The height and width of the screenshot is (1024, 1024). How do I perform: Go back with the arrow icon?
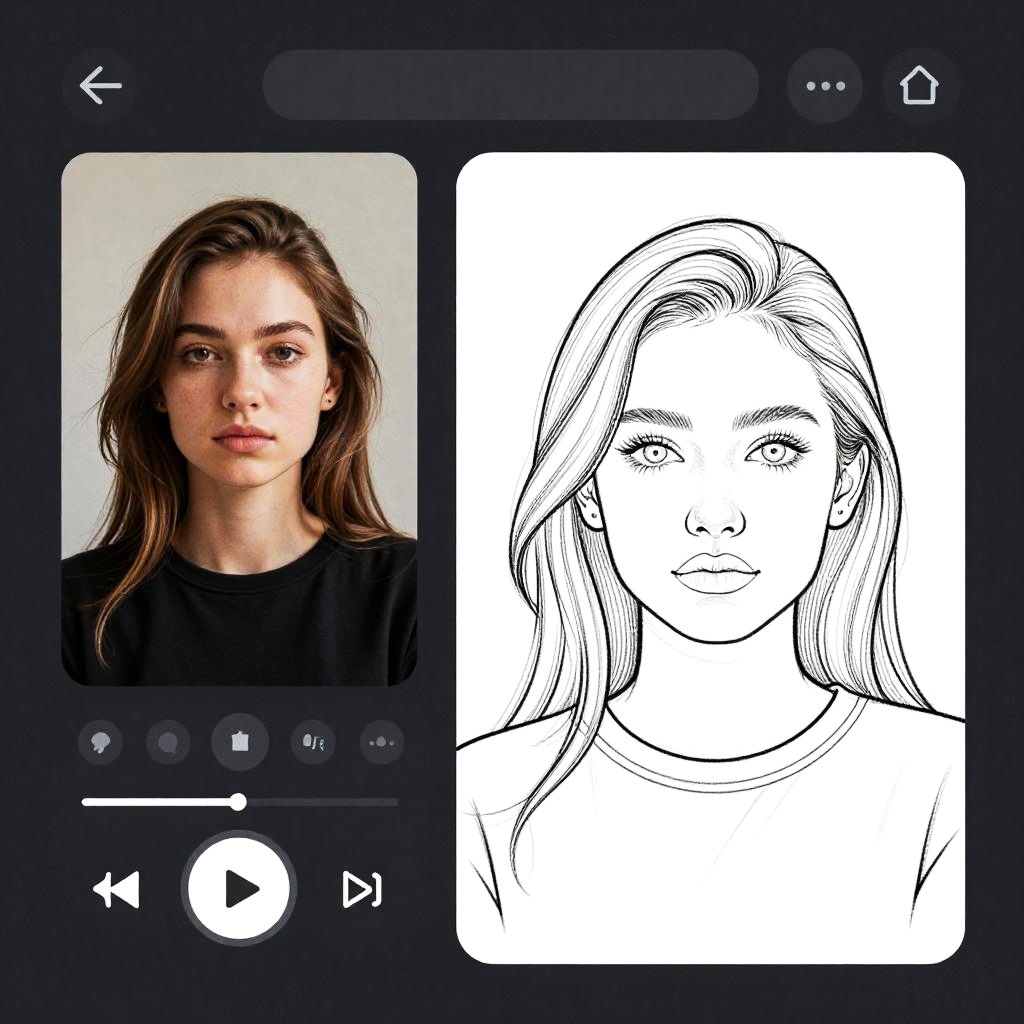[100, 86]
